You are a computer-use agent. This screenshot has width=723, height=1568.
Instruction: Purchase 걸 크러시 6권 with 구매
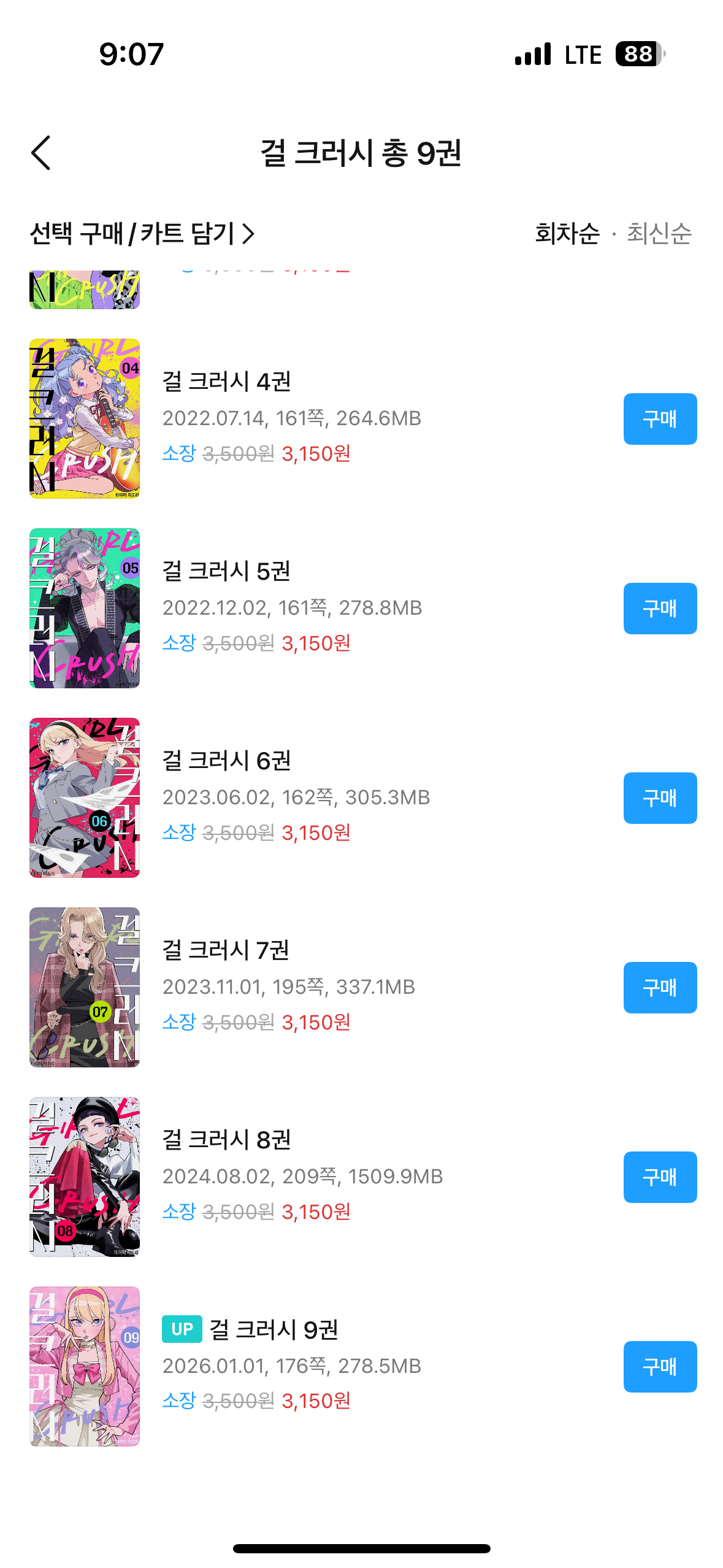[659, 798]
